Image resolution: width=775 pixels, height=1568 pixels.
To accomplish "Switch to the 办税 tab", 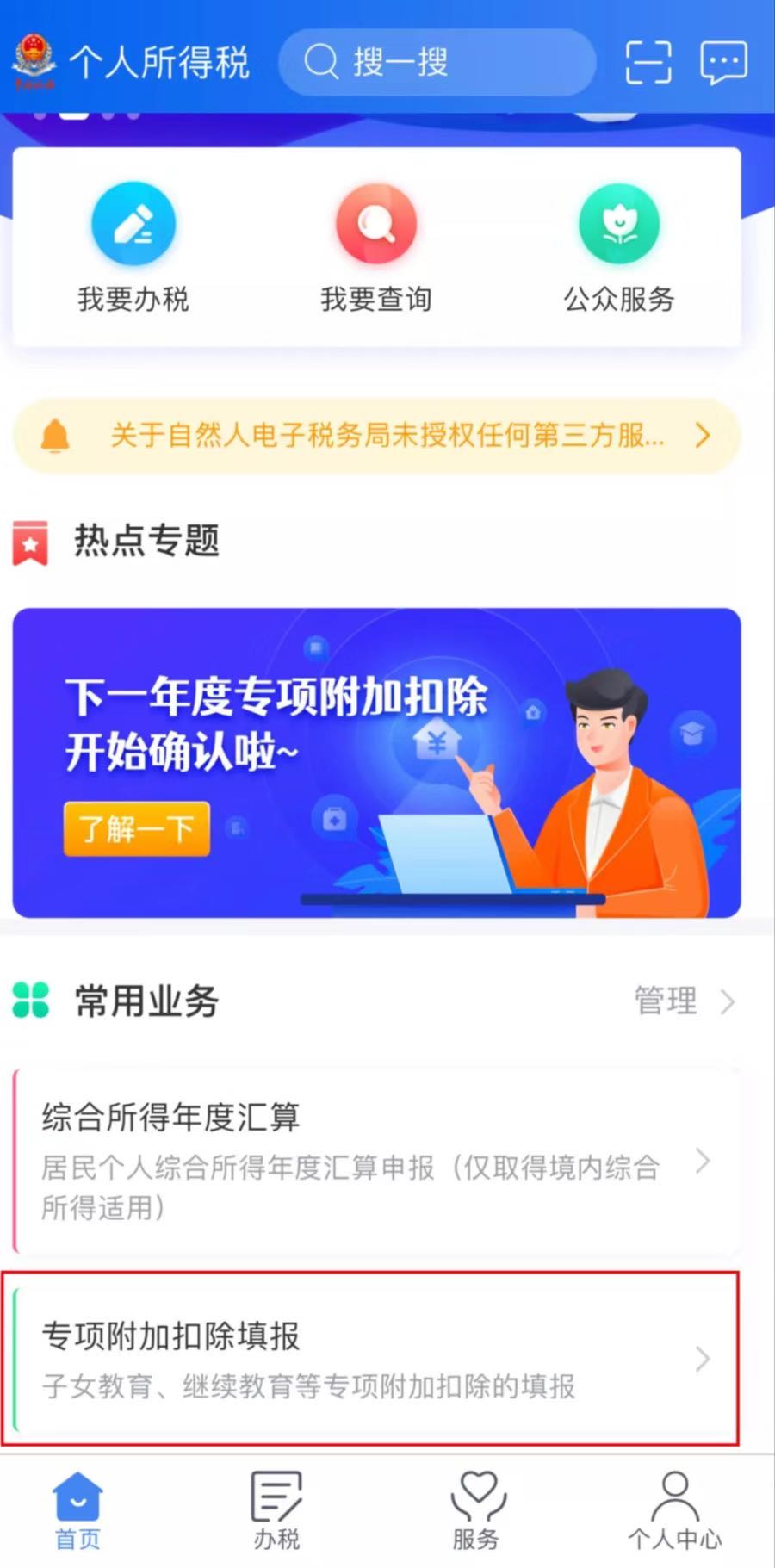I will pyautogui.click(x=276, y=1511).
